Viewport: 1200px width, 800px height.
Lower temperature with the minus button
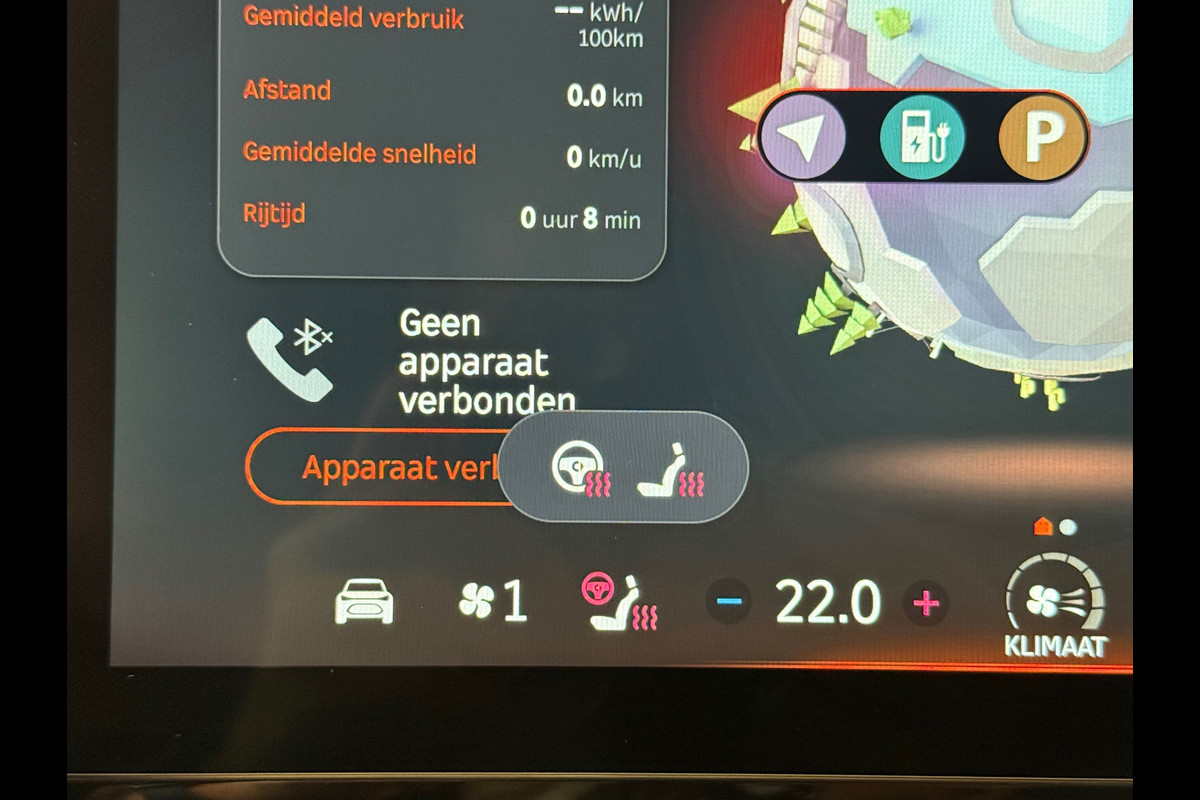click(729, 602)
